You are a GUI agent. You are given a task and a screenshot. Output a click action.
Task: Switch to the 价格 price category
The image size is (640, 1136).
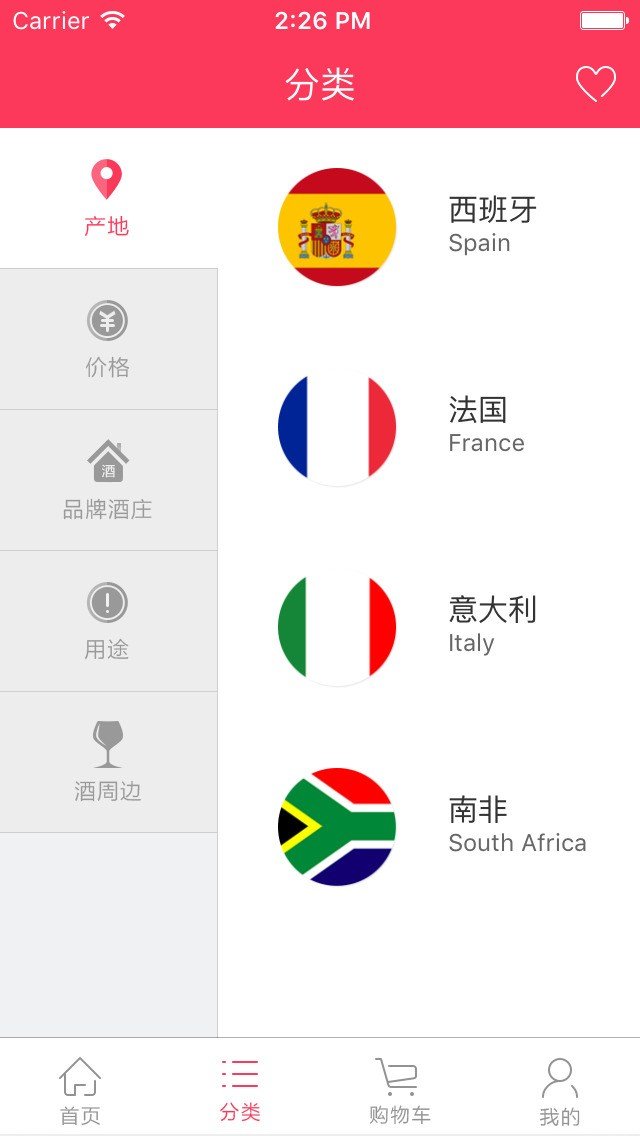[107, 340]
